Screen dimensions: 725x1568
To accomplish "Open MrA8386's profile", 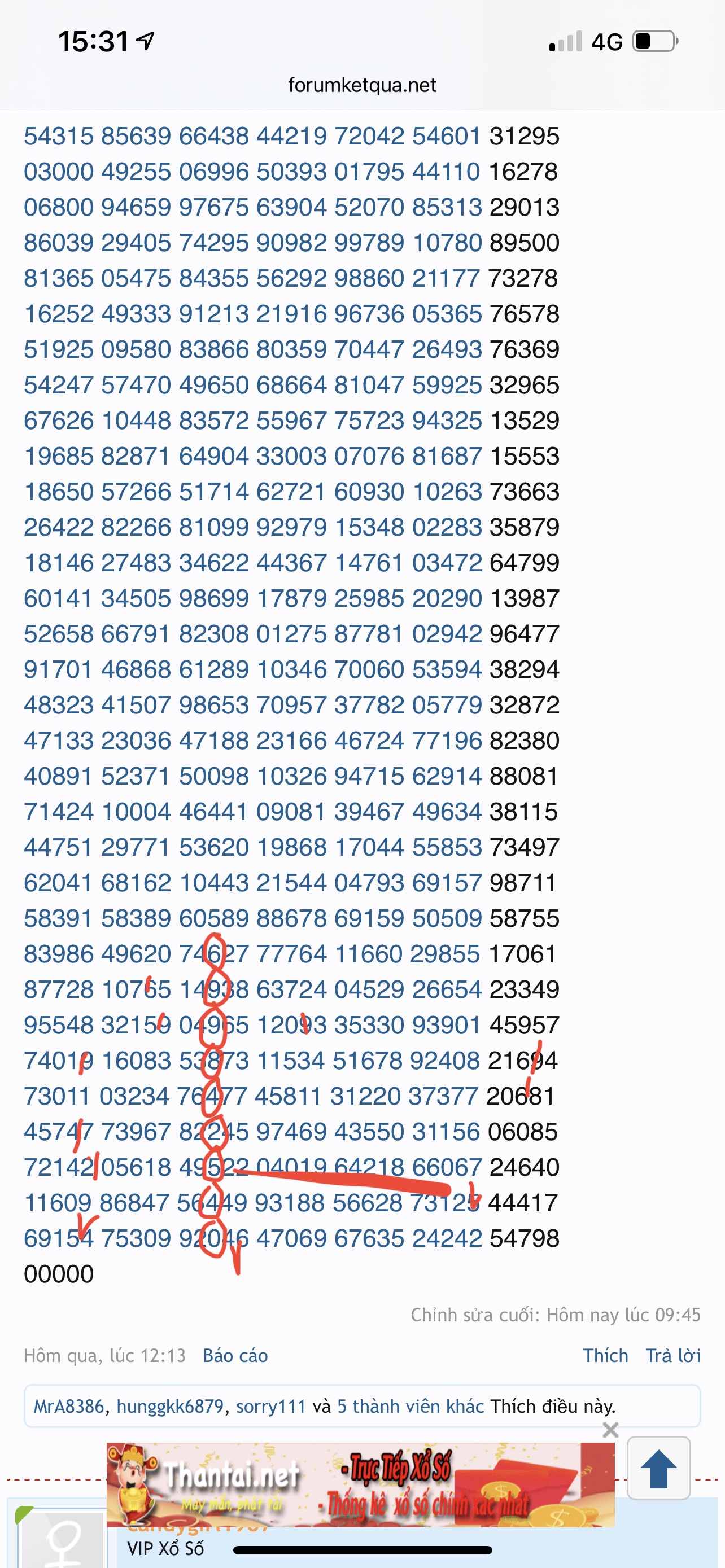I will 69,1406.
